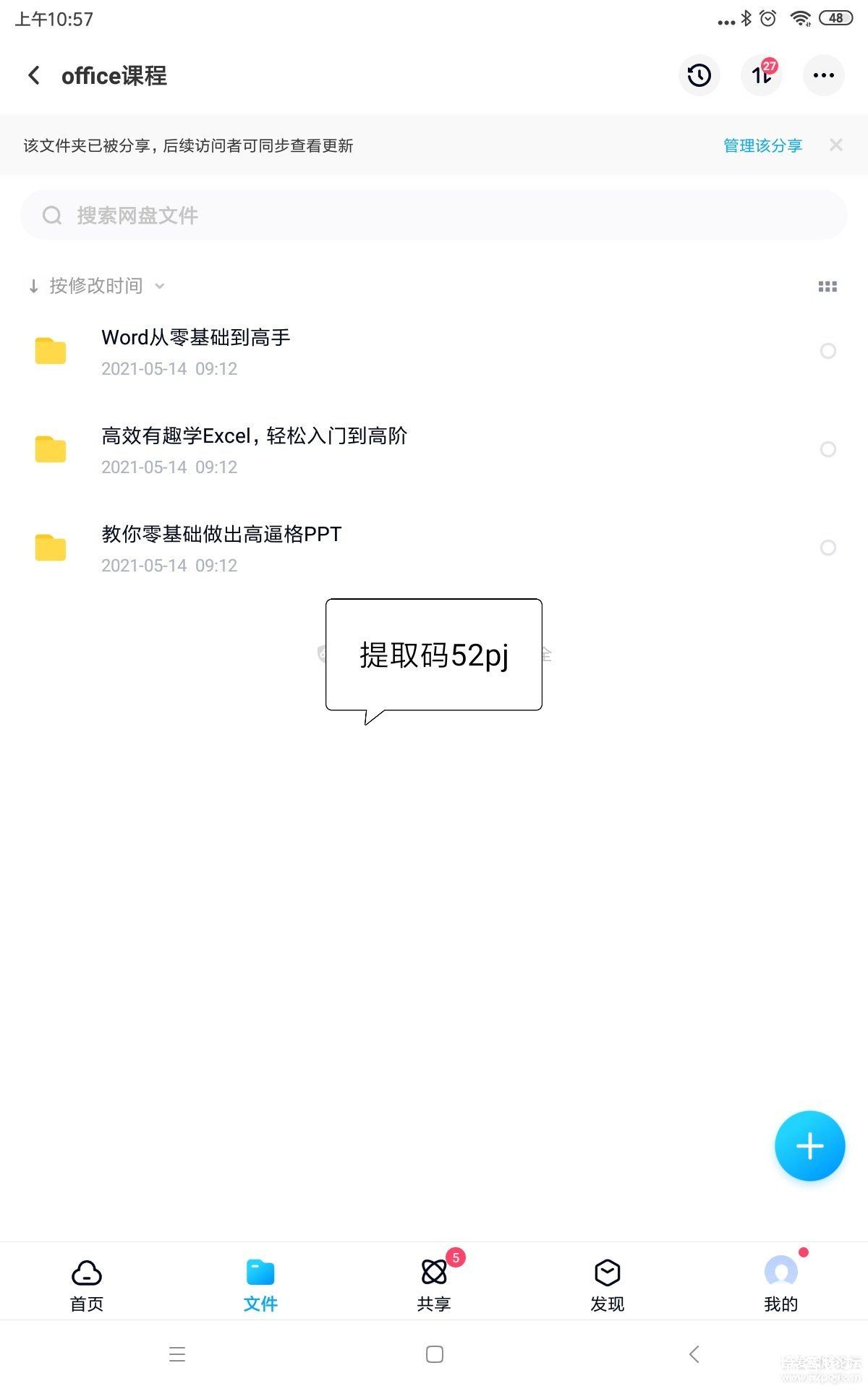
Task: Open the recent history clock icon
Action: point(699,75)
